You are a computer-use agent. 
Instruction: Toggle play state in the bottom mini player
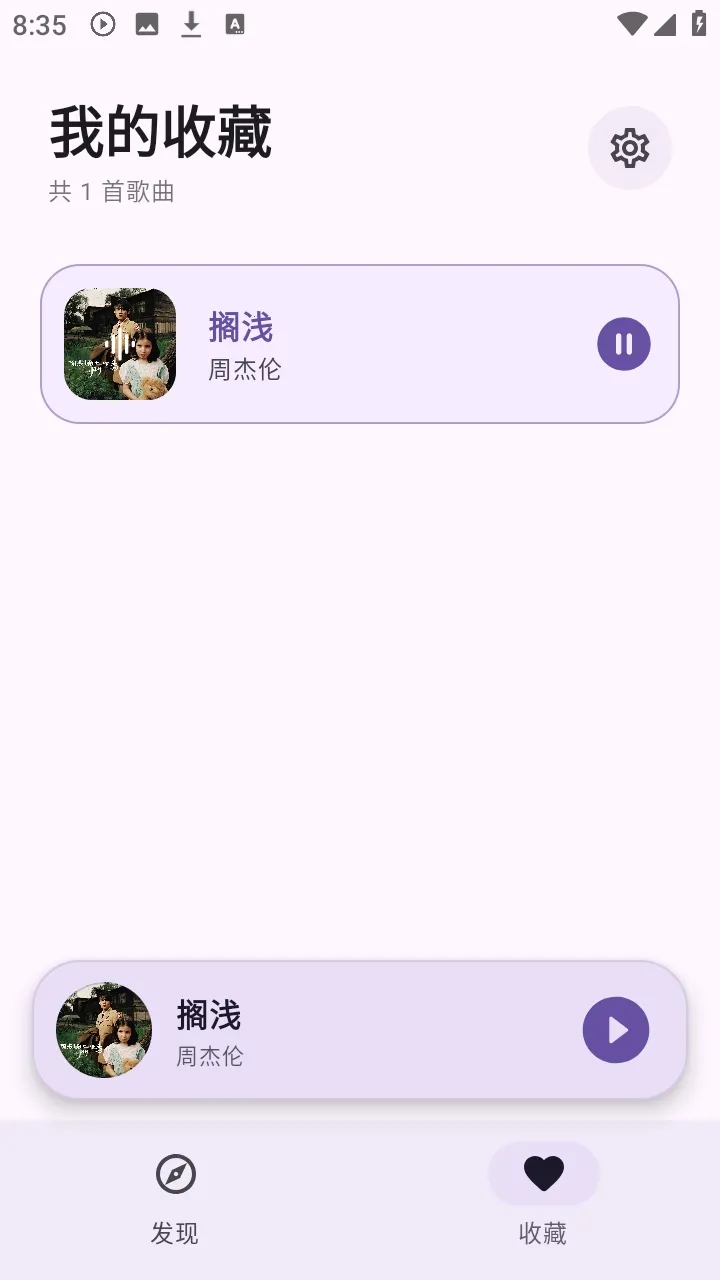point(615,1030)
